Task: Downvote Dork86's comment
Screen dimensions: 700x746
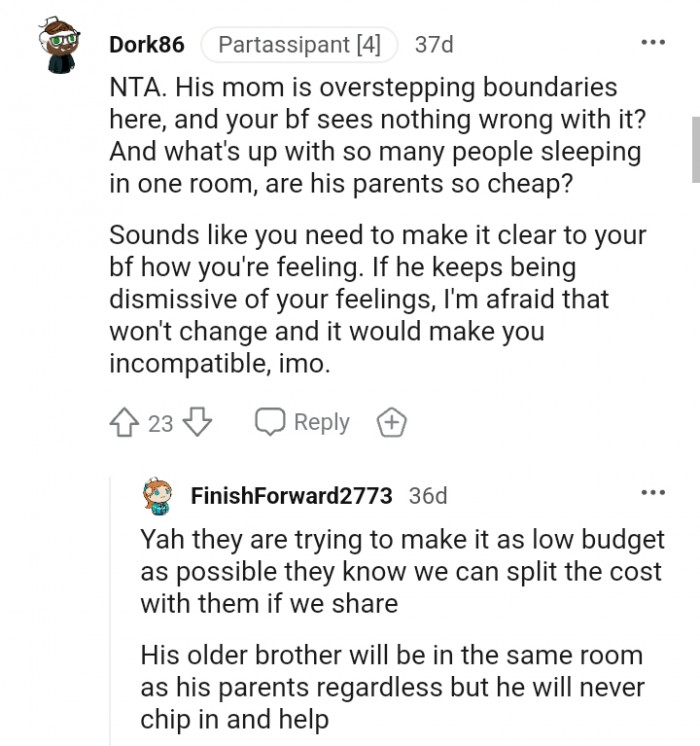Action: point(199,423)
